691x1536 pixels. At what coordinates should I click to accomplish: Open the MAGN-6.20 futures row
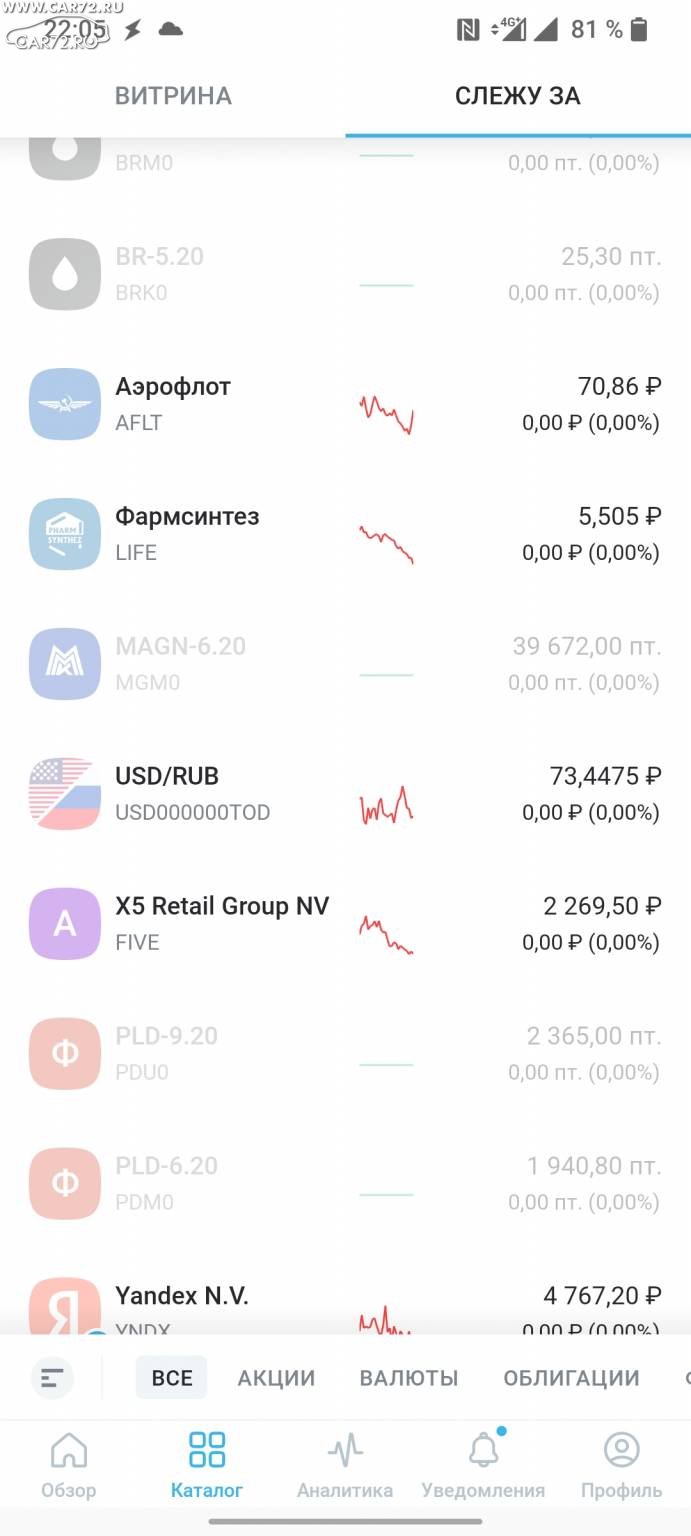point(345,664)
